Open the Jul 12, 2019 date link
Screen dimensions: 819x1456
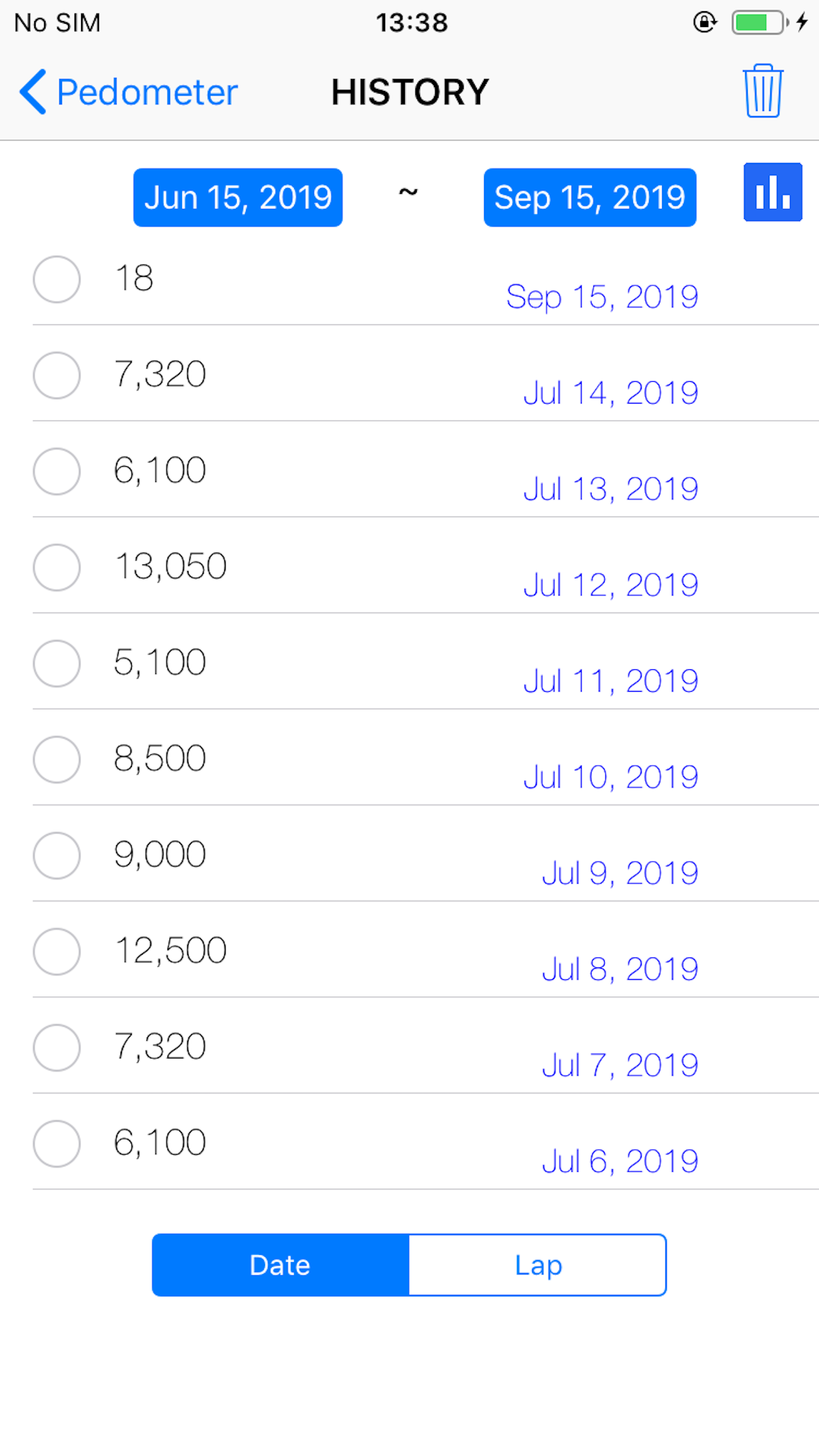pyautogui.click(x=612, y=583)
